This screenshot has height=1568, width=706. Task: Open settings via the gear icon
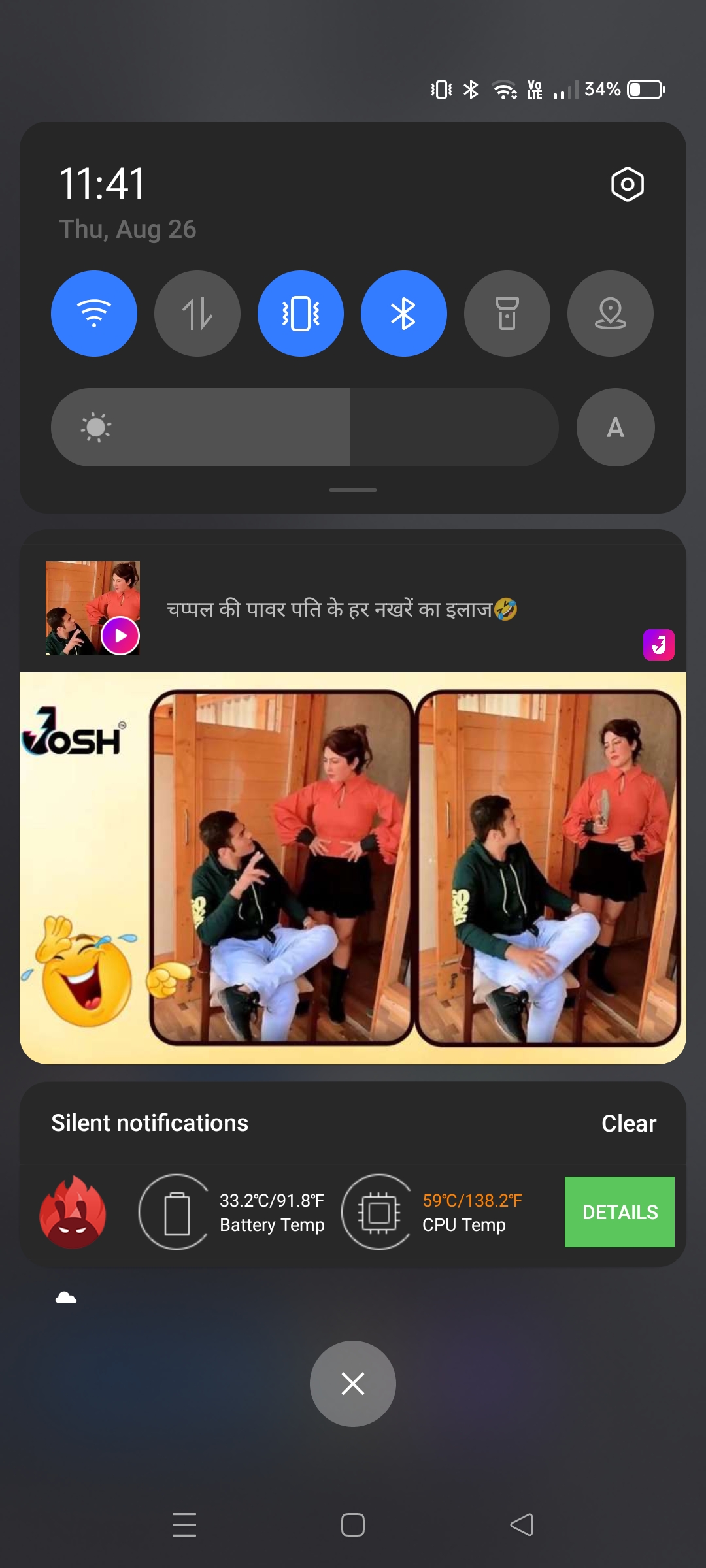[x=627, y=184]
